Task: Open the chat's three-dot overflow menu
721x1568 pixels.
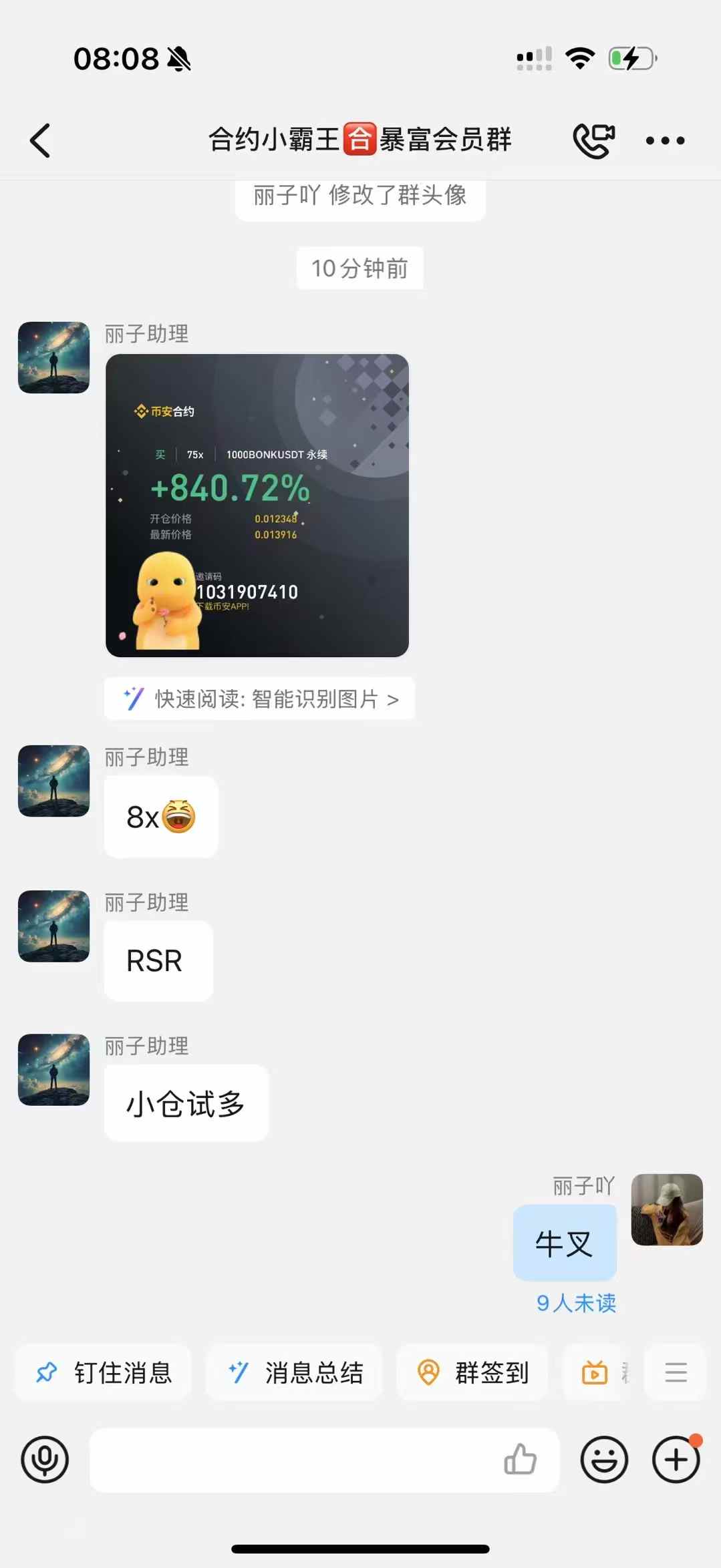Action: pyautogui.click(x=665, y=140)
